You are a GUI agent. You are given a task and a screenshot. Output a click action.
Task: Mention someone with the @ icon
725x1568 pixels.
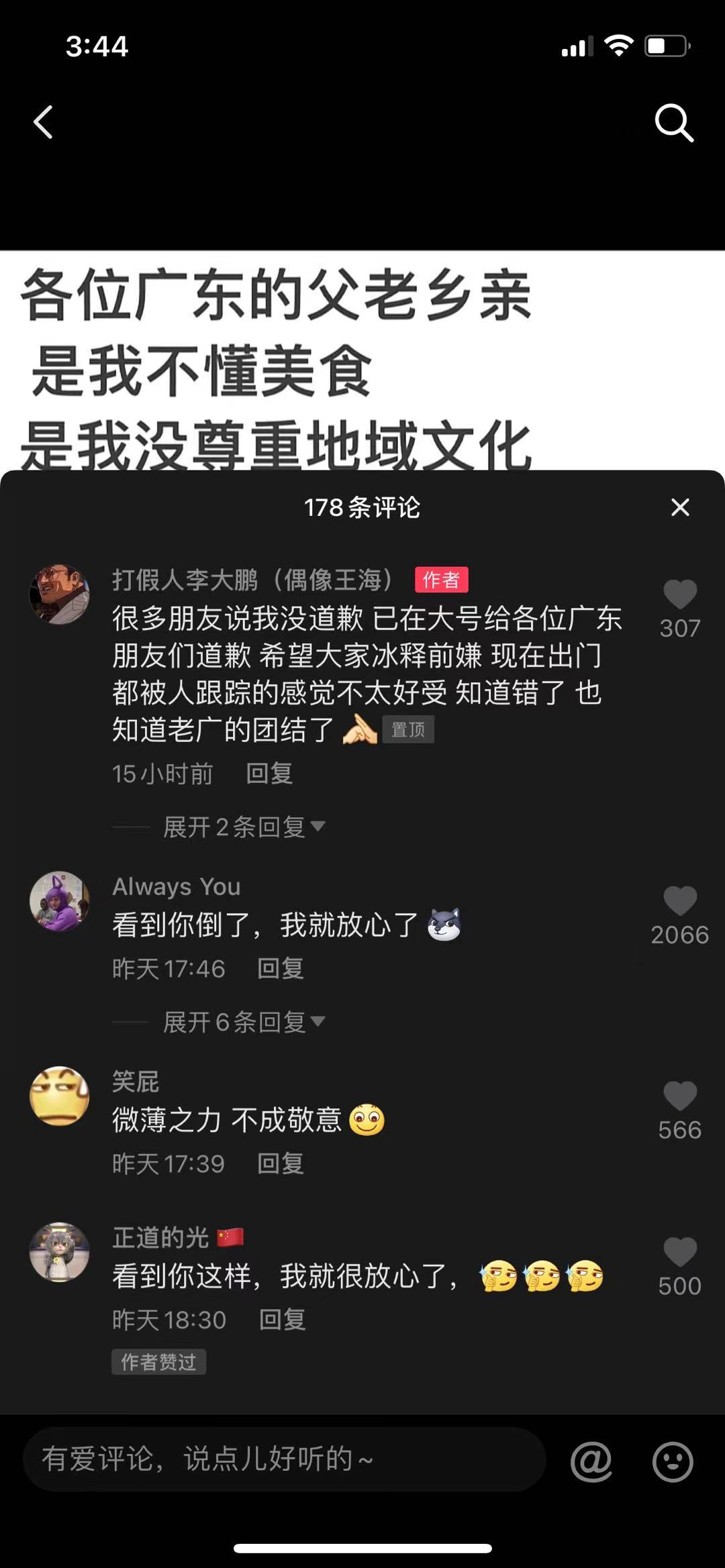coord(591,1461)
